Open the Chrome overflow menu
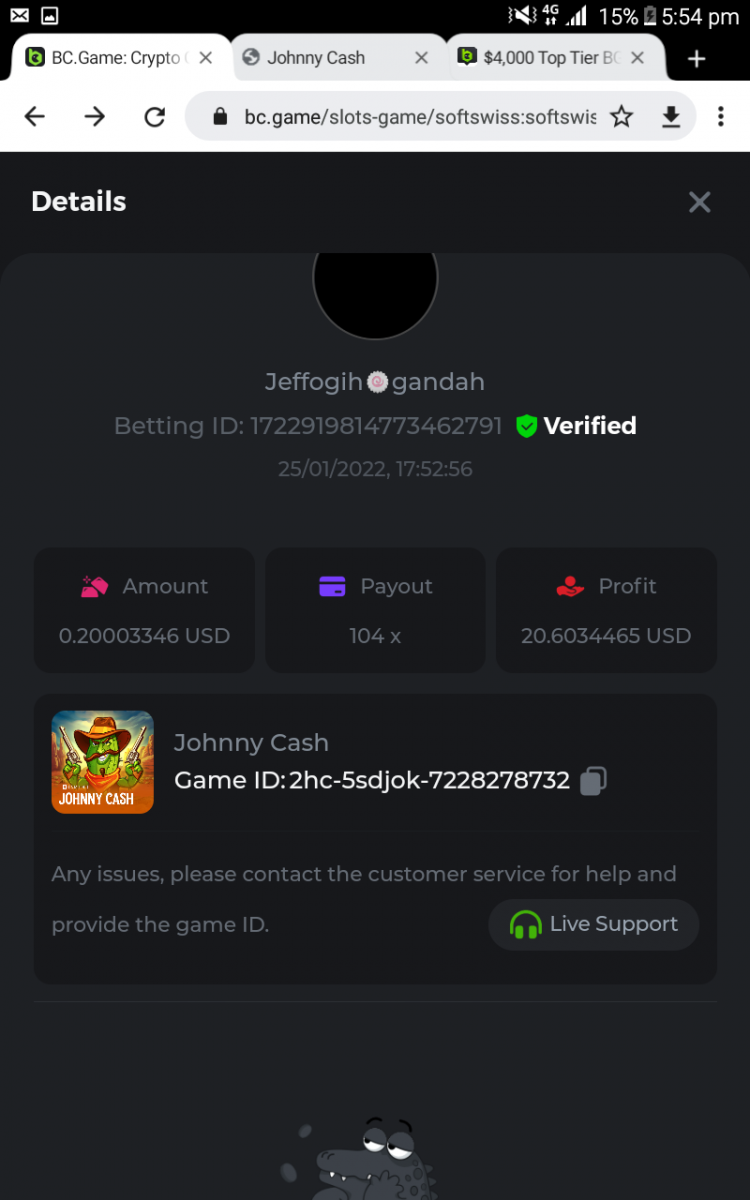The width and height of the screenshot is (750, 1200). click(720, 117)
